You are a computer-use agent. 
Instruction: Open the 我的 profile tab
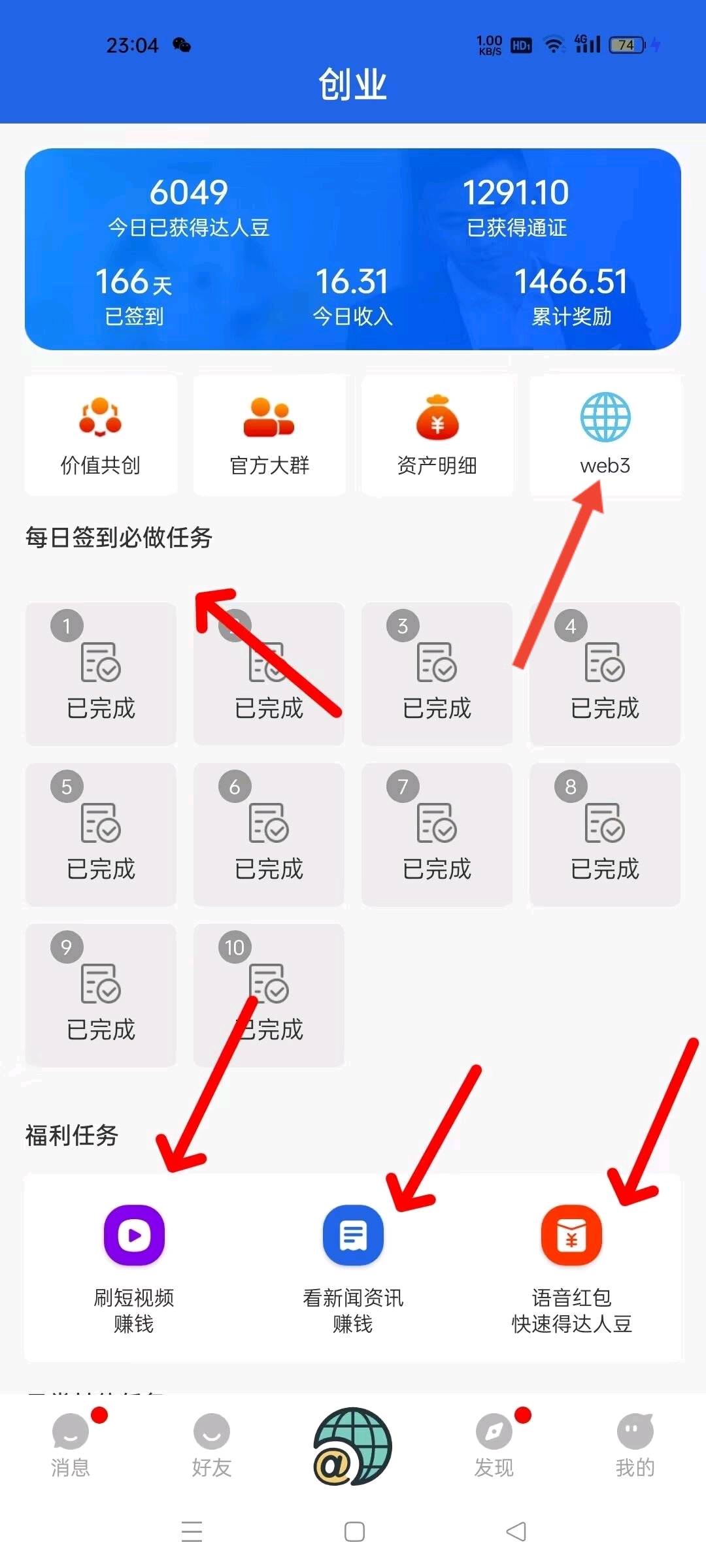click(635, 1445)
